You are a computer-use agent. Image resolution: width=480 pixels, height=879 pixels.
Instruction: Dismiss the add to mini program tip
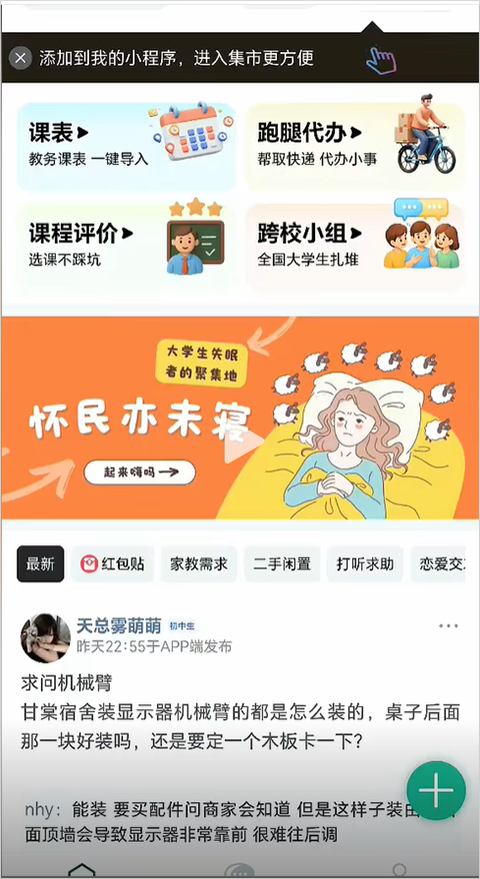[x=20, y=58]
